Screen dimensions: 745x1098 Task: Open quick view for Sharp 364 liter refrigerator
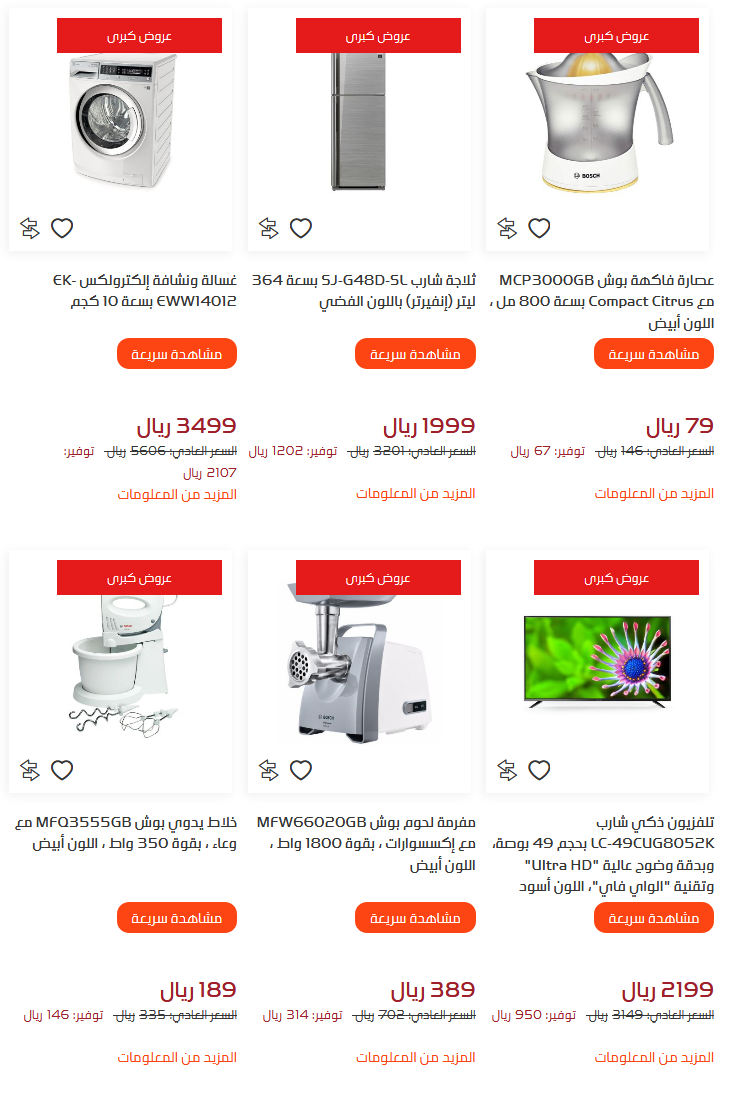[415, 354]
